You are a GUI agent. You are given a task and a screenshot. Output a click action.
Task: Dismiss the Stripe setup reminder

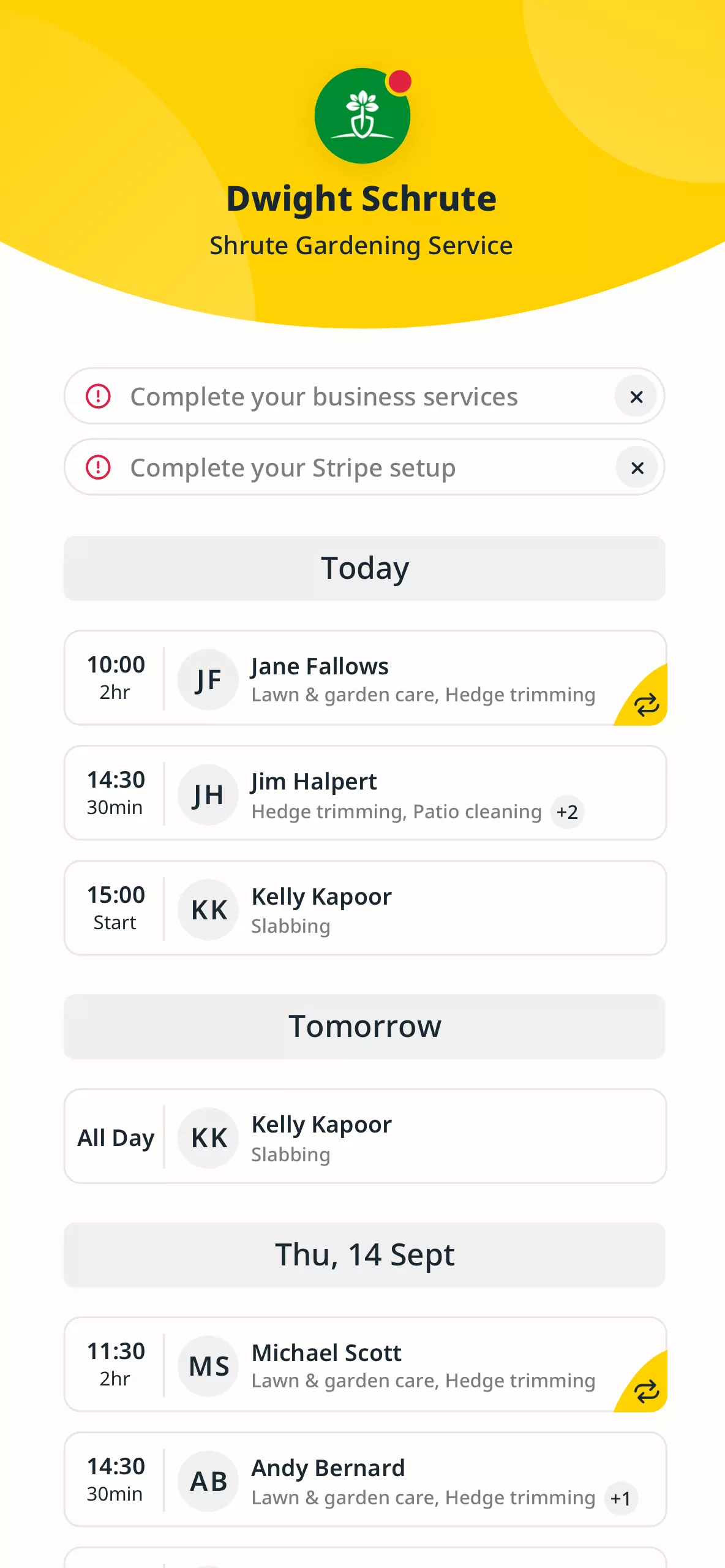click(x=637, y=468)
